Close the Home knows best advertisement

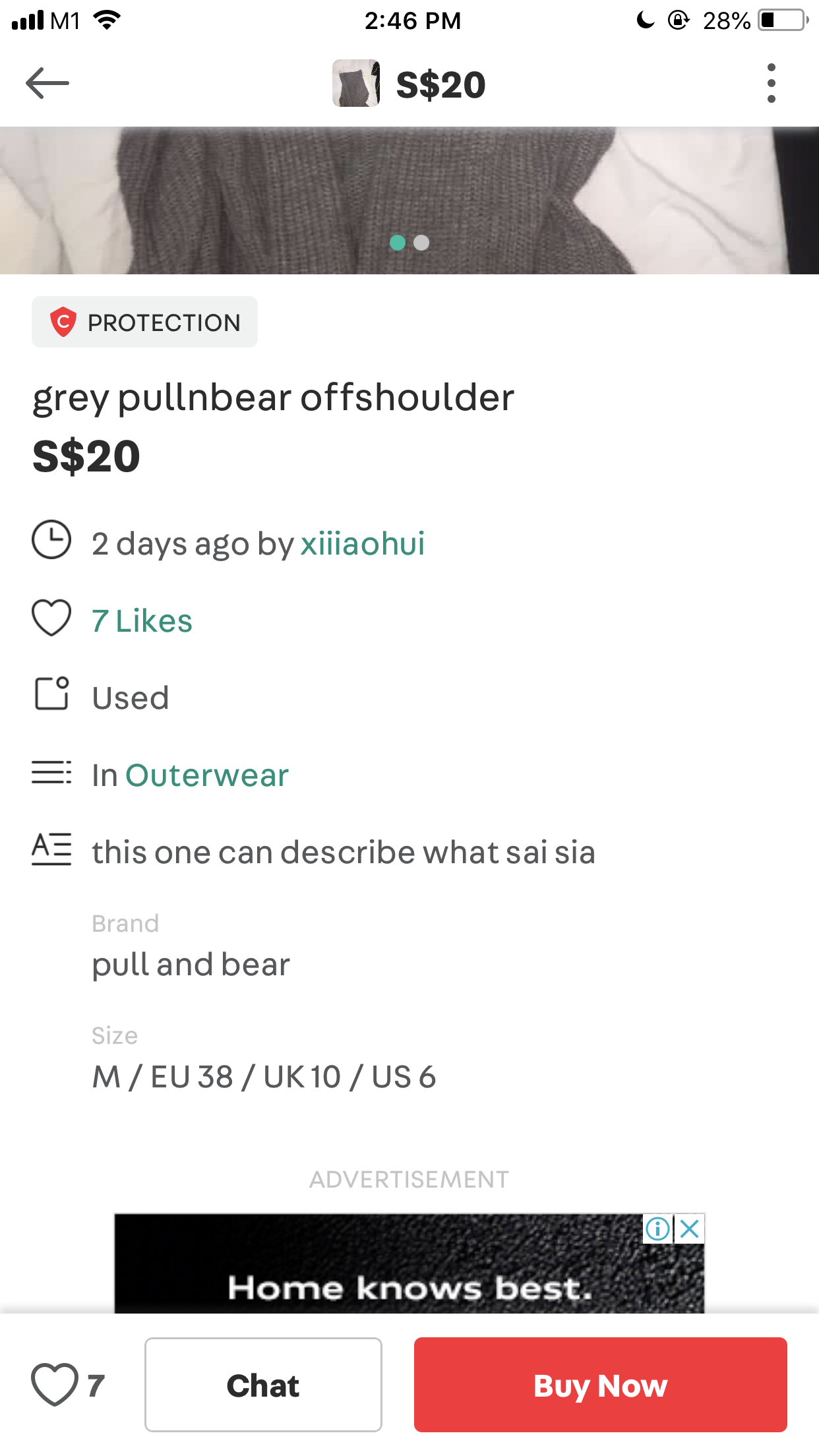tap(690, 1228)
